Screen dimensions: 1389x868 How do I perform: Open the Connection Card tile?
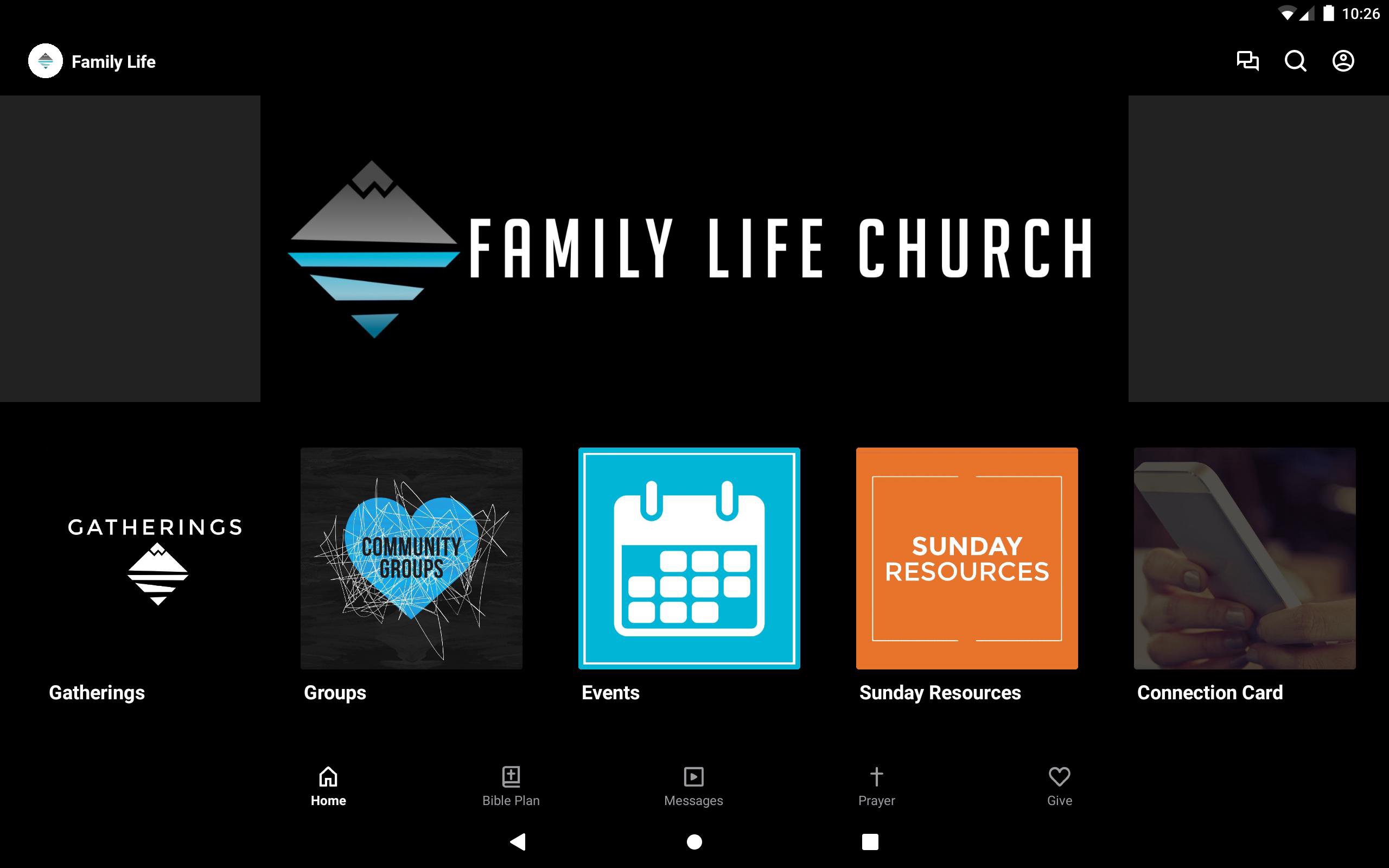click(1244, 558)
